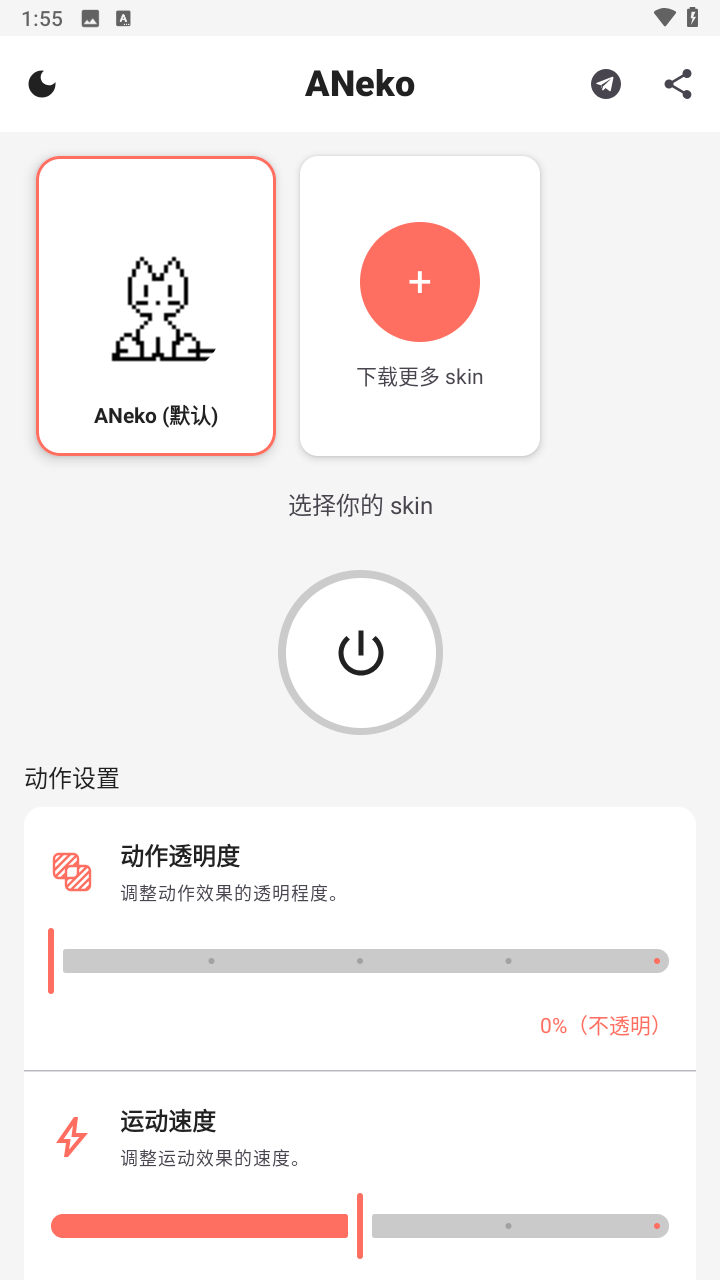Switch to the 运动速度 setting row
This screenshot has height=1280, width=720.
point(166,1121)
